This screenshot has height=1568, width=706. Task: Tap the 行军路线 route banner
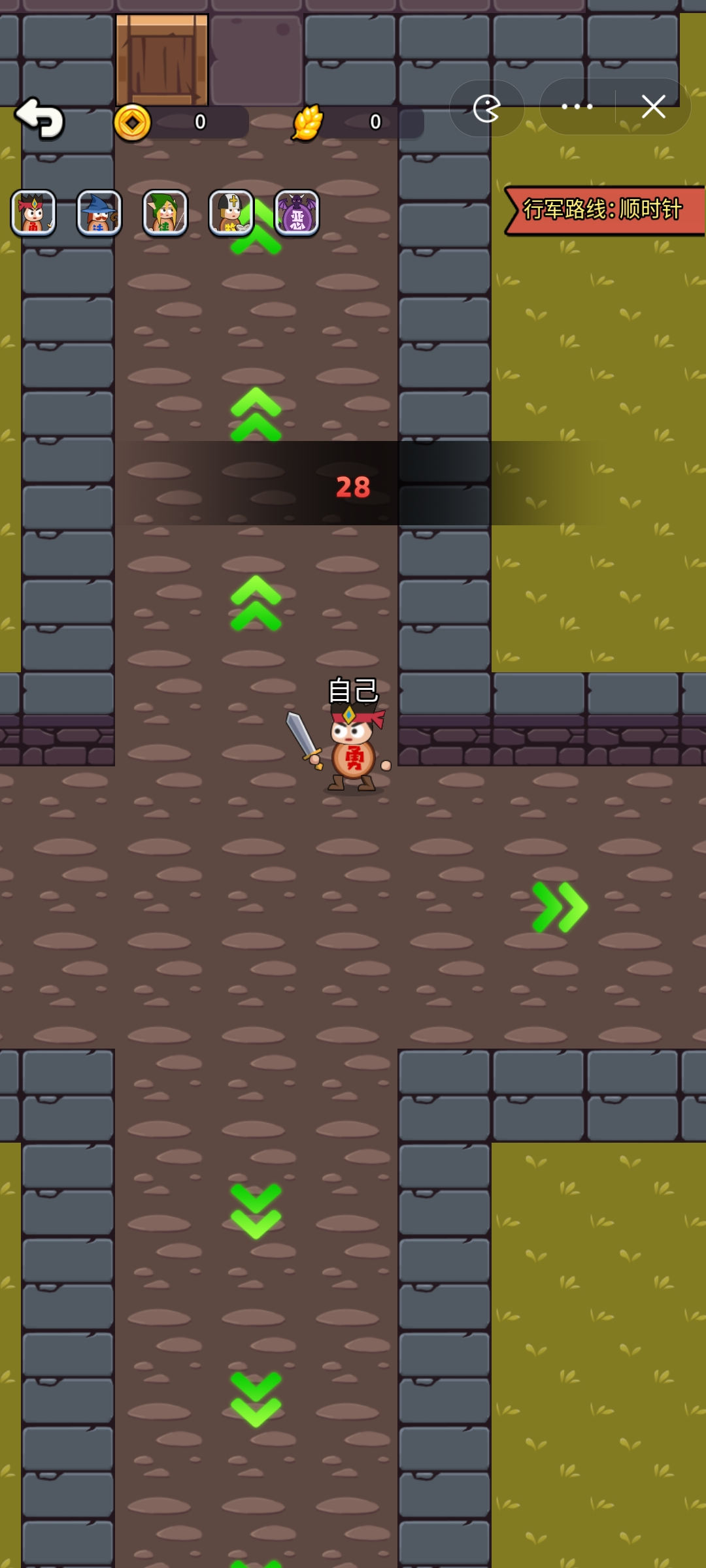[x=604, y=210]
